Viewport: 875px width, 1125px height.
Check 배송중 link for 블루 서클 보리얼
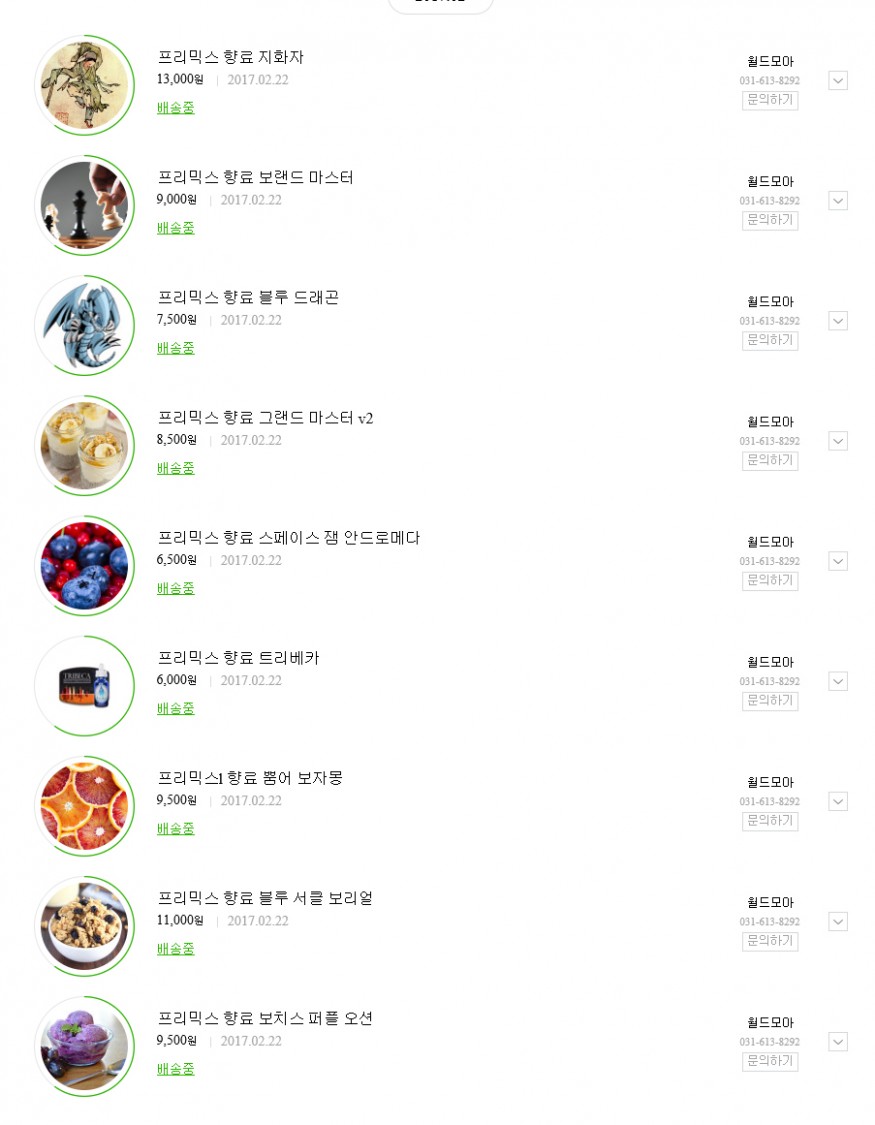point(175,948)
